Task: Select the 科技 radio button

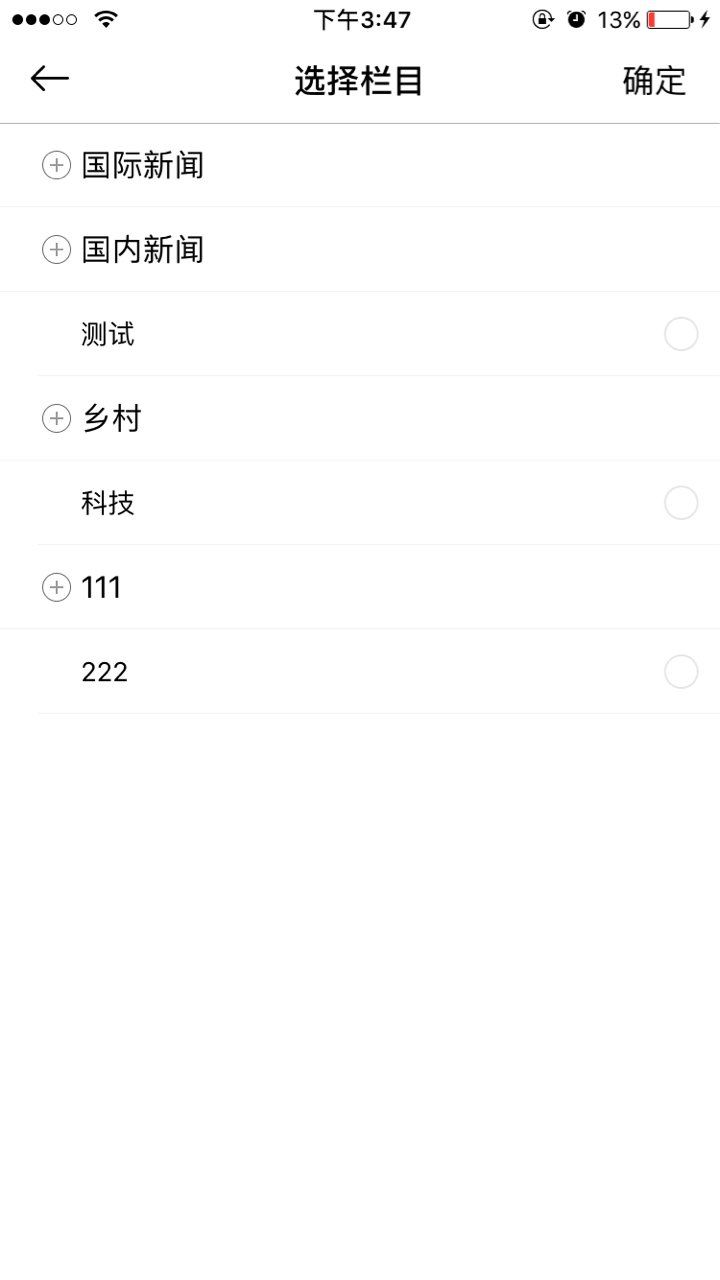Action: point(681,503)
